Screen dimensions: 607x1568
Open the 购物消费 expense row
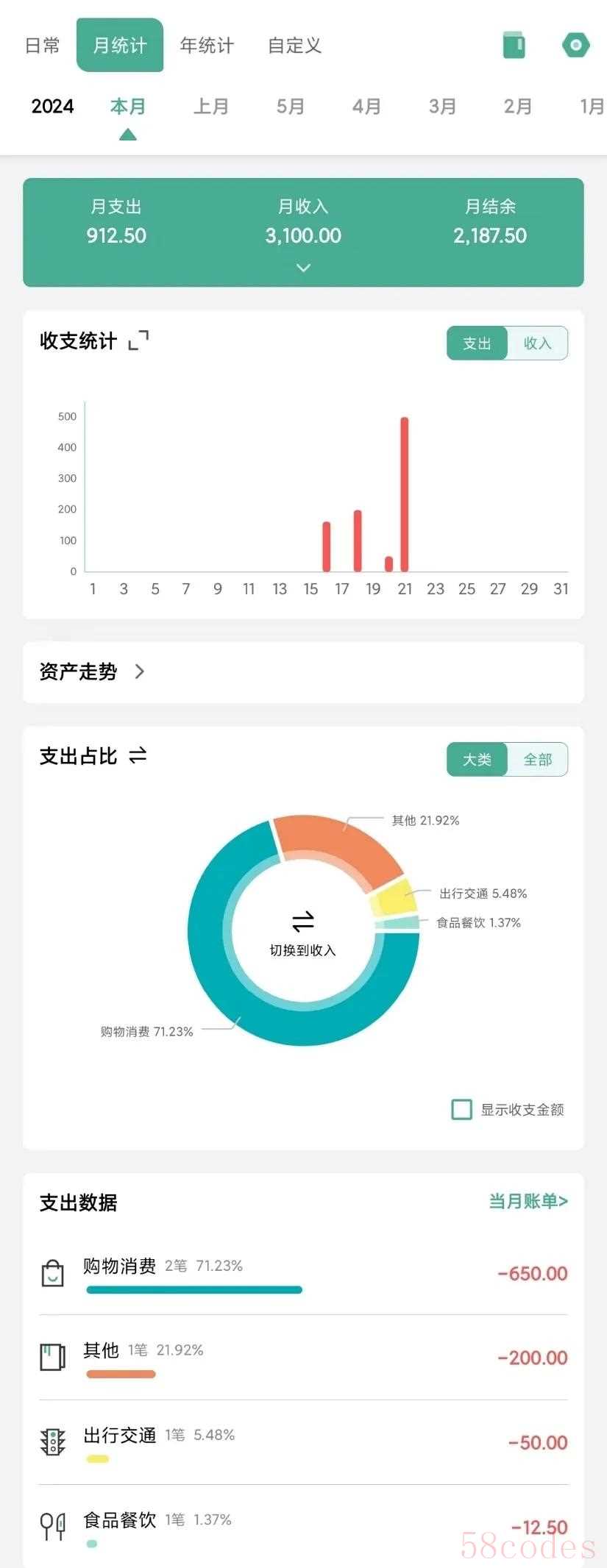click(x=303, y=1274)
